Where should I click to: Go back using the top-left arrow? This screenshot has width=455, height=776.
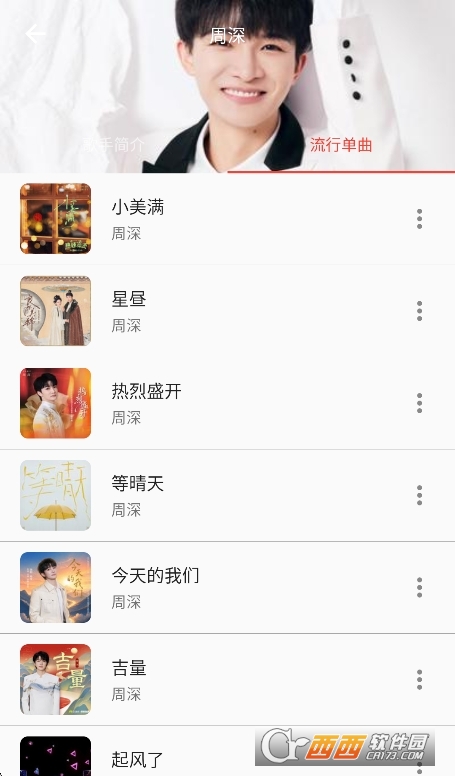[x=35, y=34]
